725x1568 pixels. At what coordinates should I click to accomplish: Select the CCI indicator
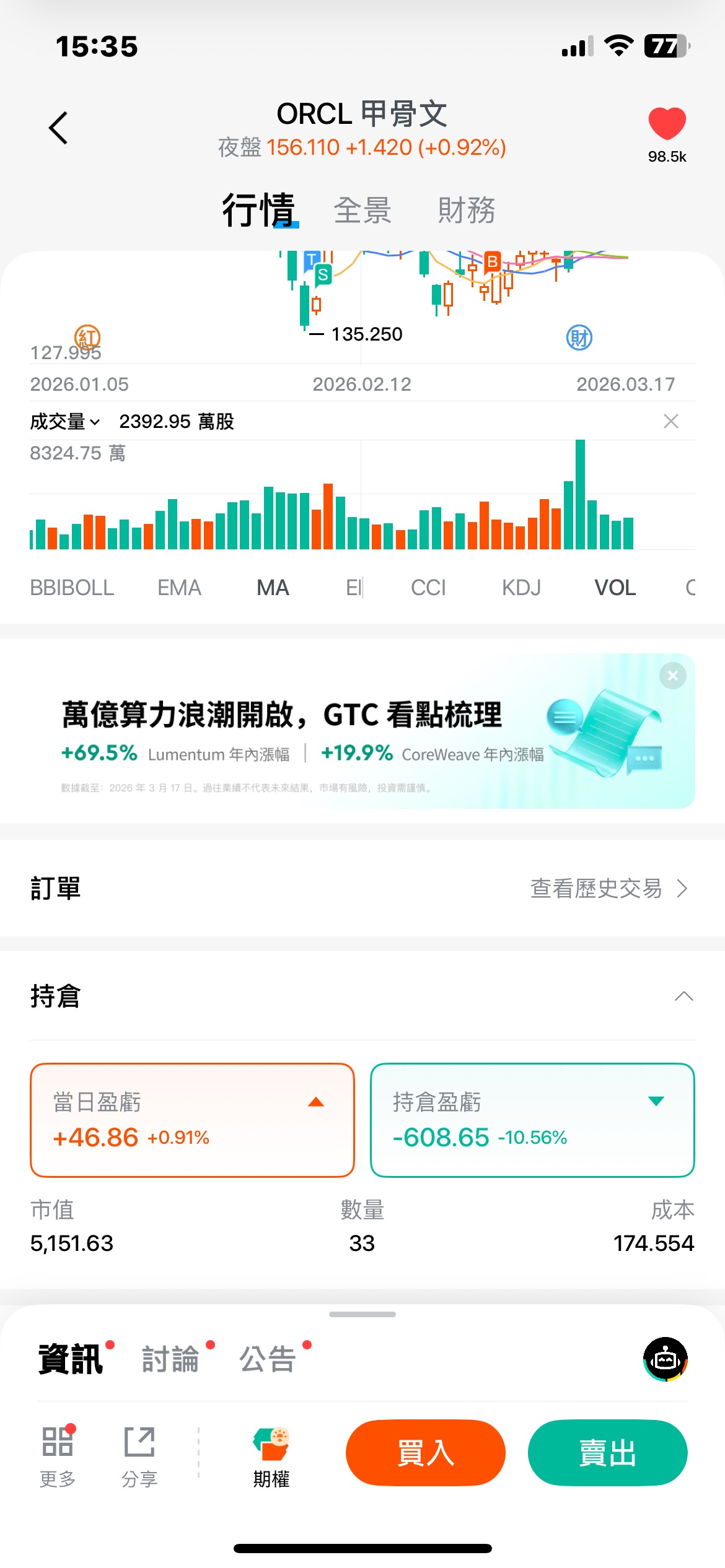point(428,588)
